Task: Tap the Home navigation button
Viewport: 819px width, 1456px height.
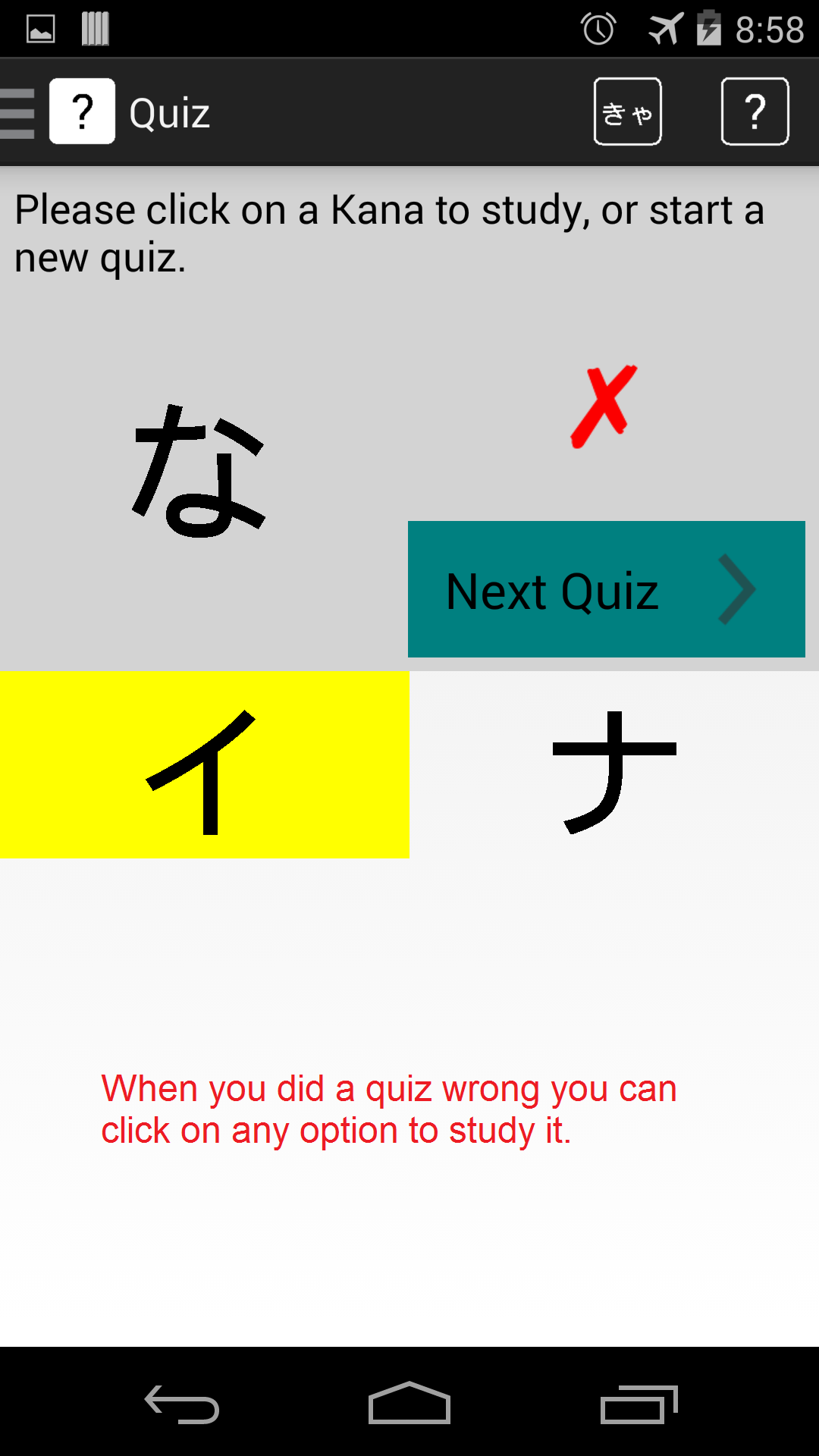Action: pyautogui.click(x=409, y=1402)
